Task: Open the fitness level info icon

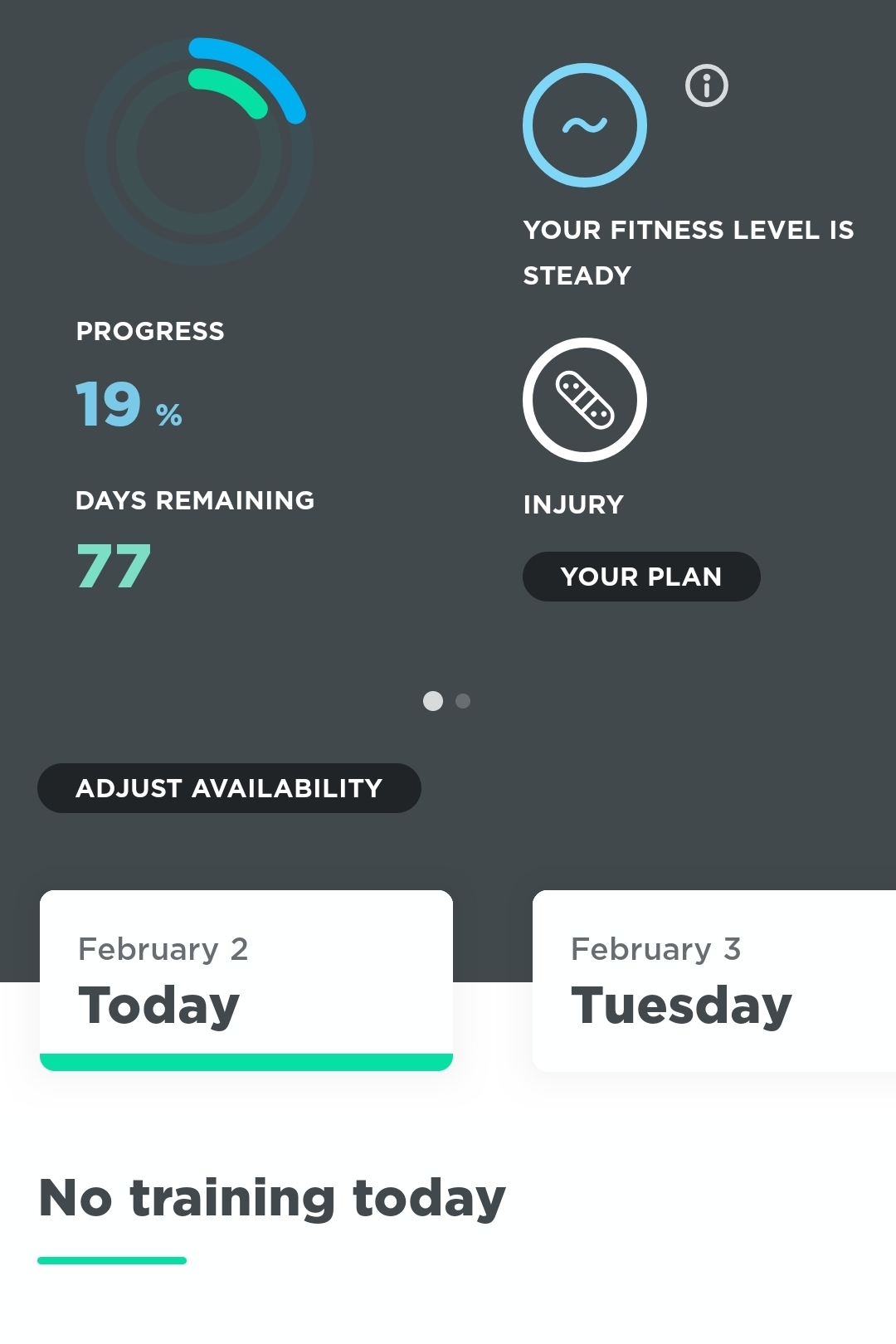Action: click(707, 85)
